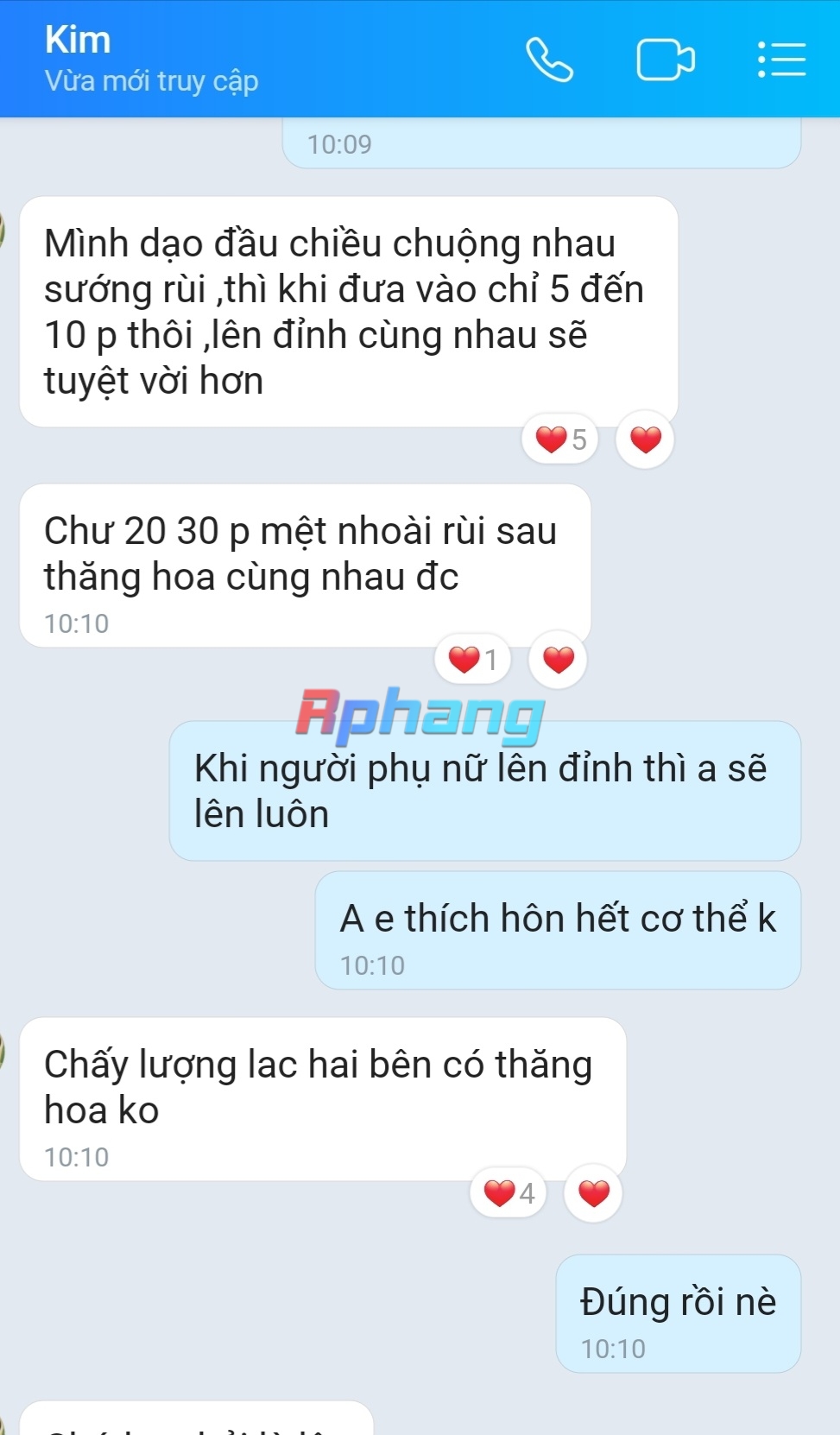Tap the heart beside the 1 reaction count

[x=559, y=660]
